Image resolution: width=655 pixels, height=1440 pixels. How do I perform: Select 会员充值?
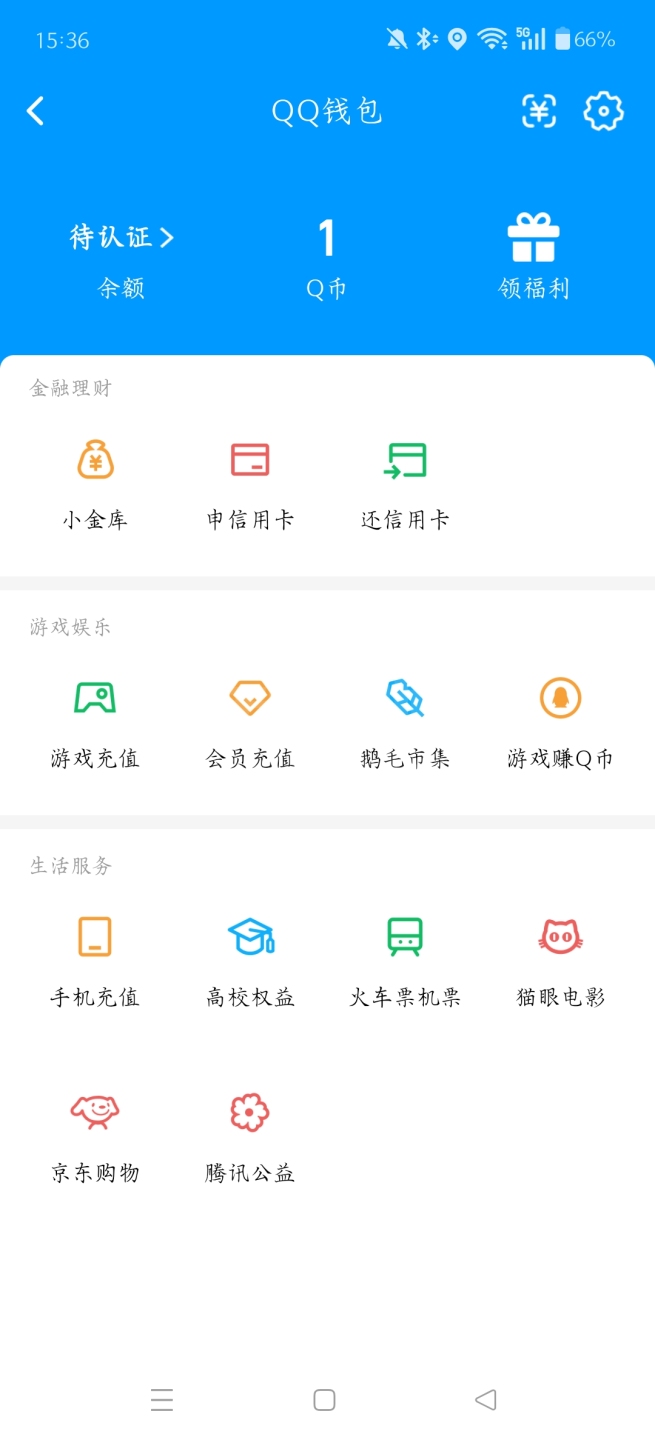(x=250, y=722)
